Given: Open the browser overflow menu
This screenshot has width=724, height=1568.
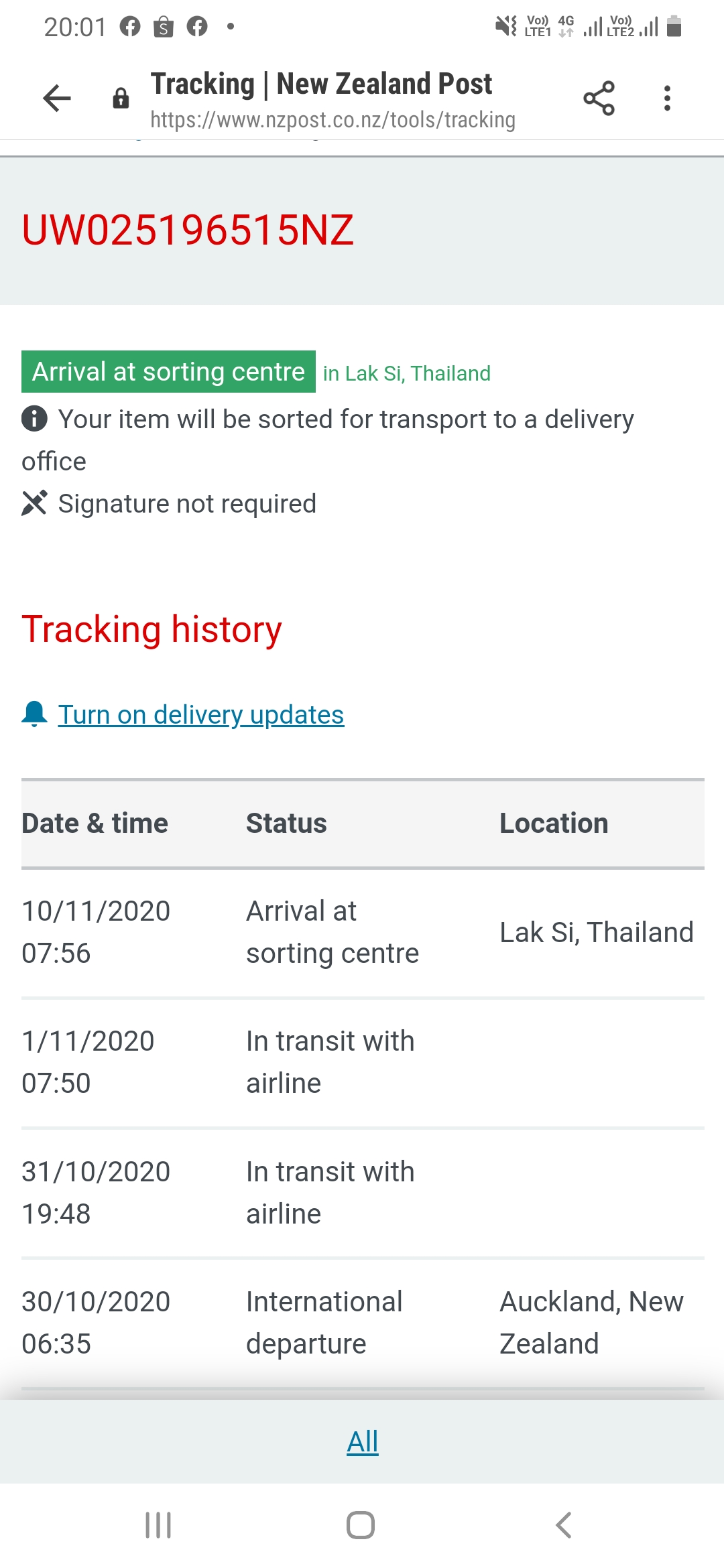Looking at the screenshot, I should (667, 99).
